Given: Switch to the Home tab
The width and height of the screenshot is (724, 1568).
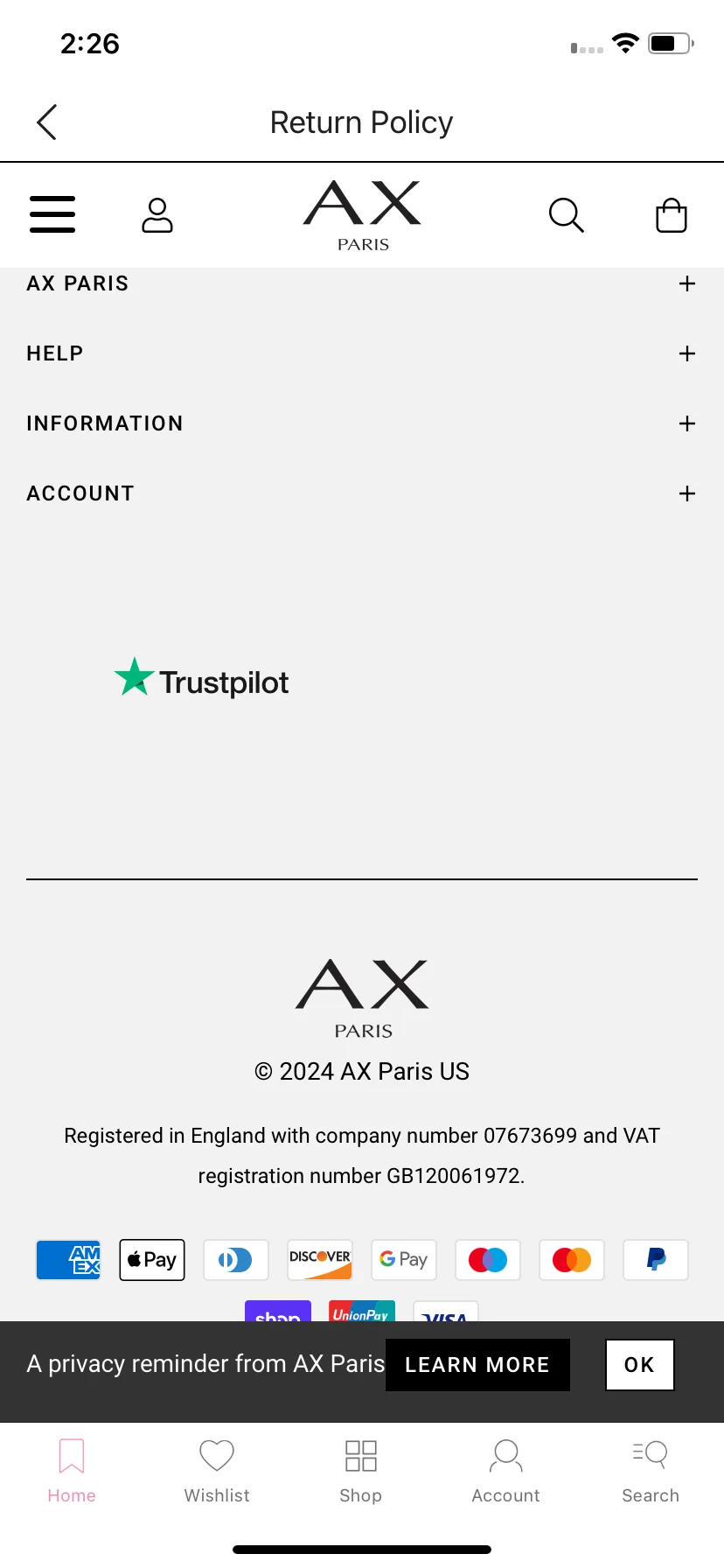Looking at the screenshot, I should coord(72,1470).
